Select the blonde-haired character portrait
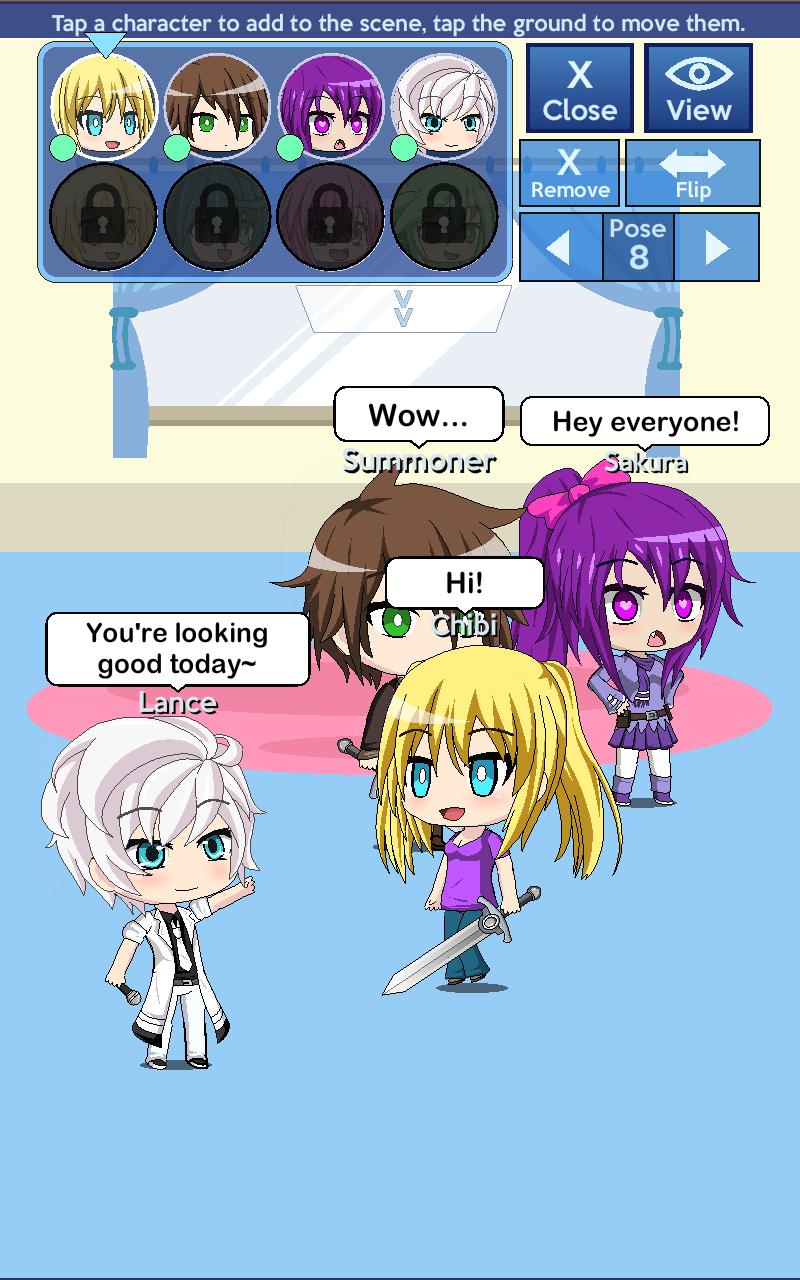This screenshot has width=800, height=1280. coord(104,107)
